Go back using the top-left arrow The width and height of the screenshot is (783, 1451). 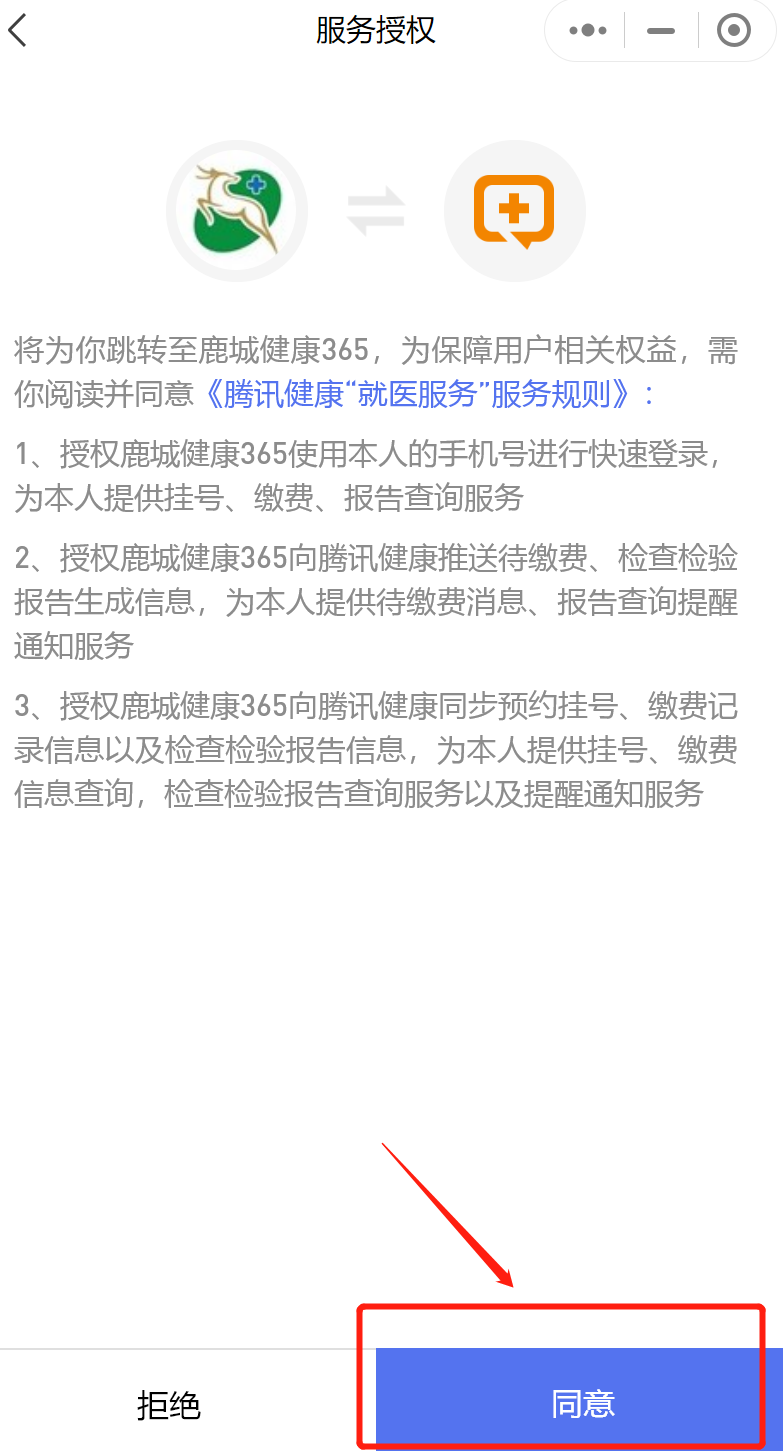coord(18,30)
